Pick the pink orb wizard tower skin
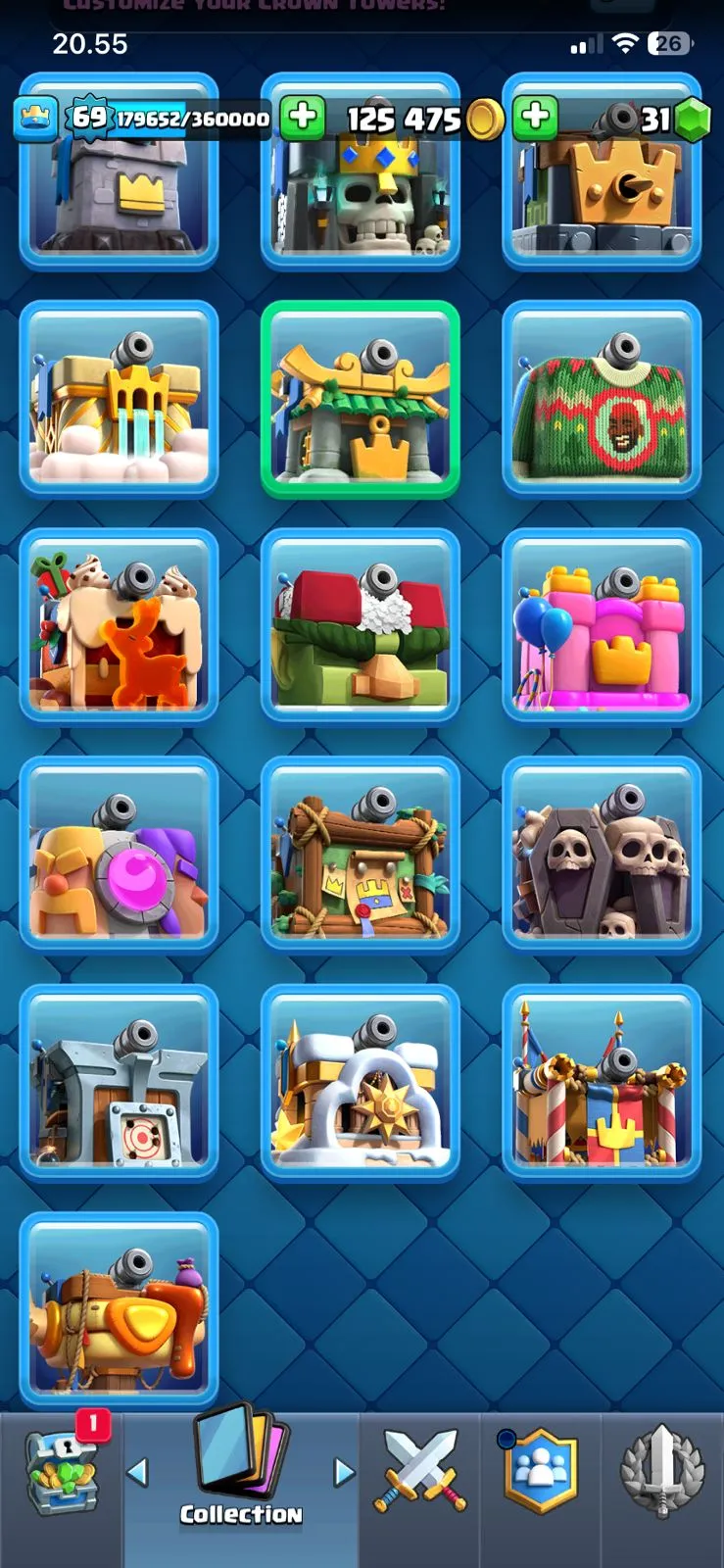Viewport: 724px width, 1568px height. point(119,855)
